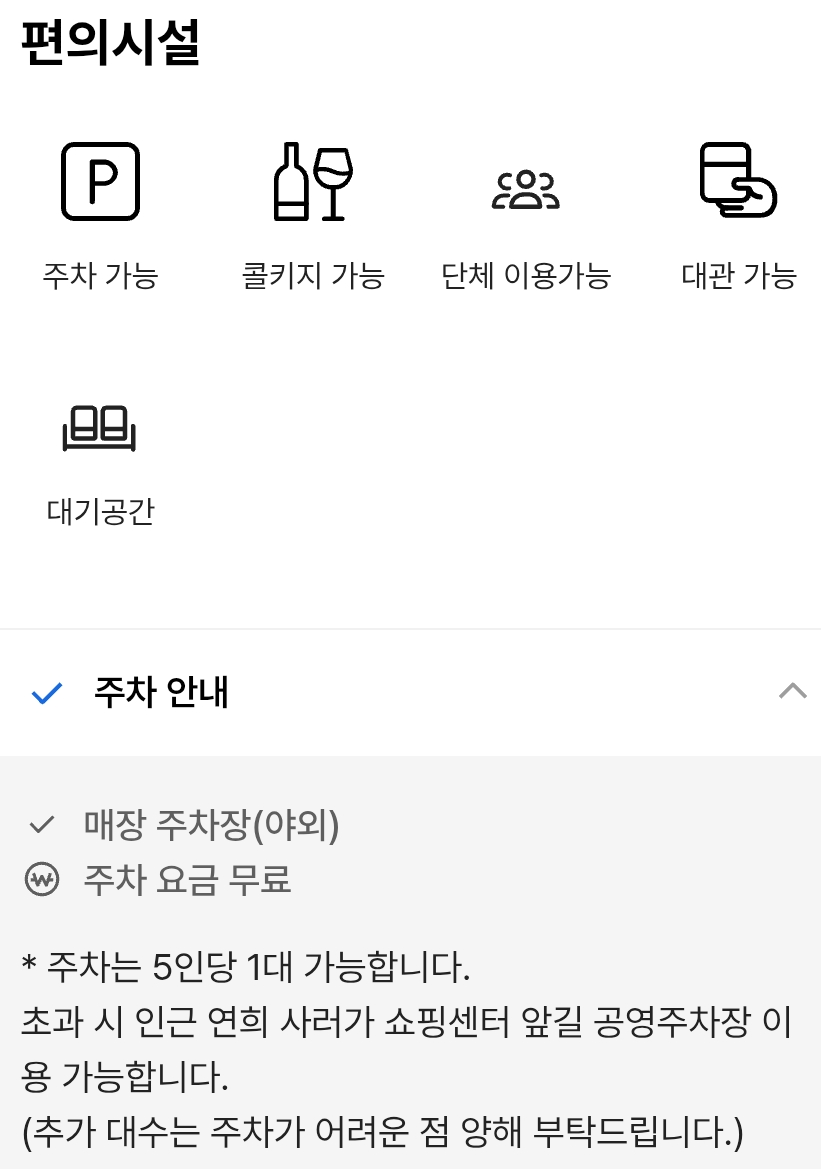Click the checkmark beside 매장 주차장(야외)

point(43,825)
